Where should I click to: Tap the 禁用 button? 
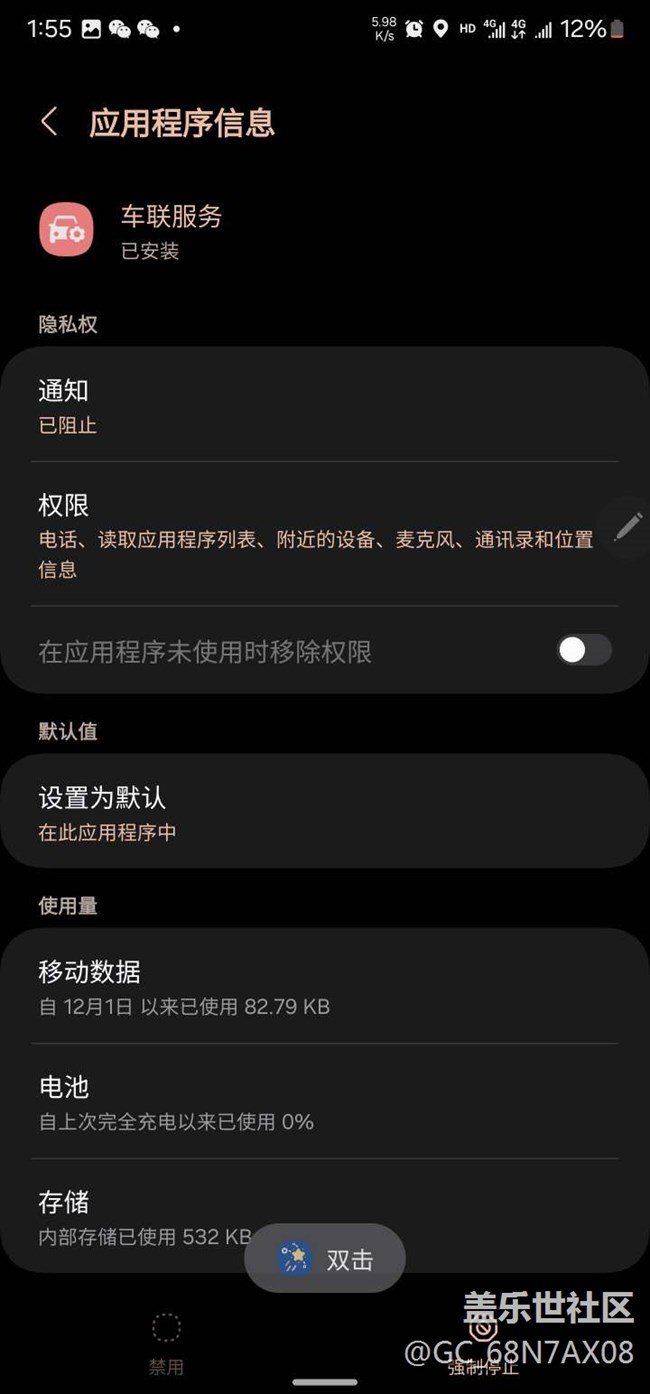pos(166,1343)
